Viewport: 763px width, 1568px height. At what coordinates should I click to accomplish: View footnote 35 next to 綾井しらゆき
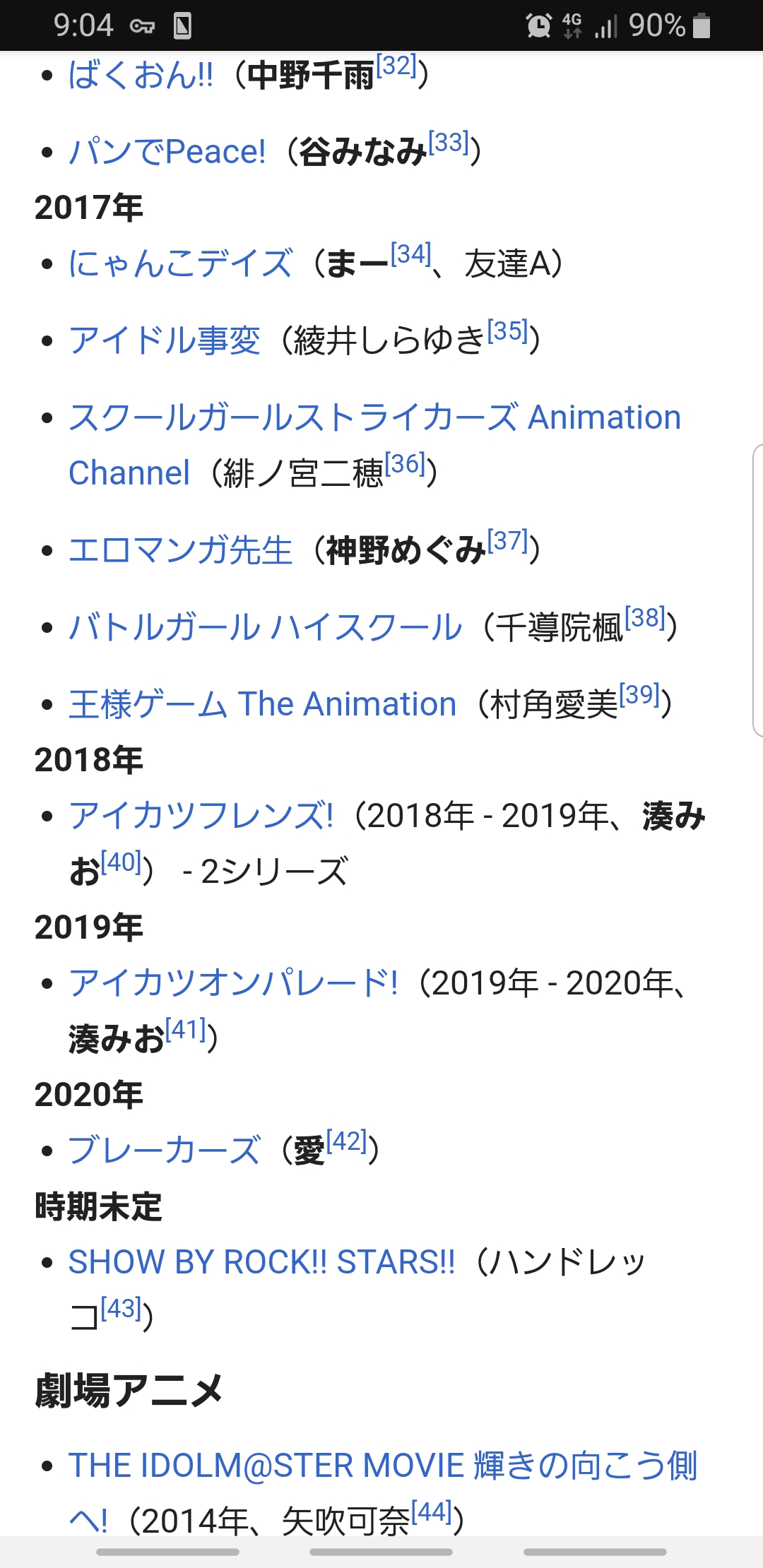[x=507, y=331]
